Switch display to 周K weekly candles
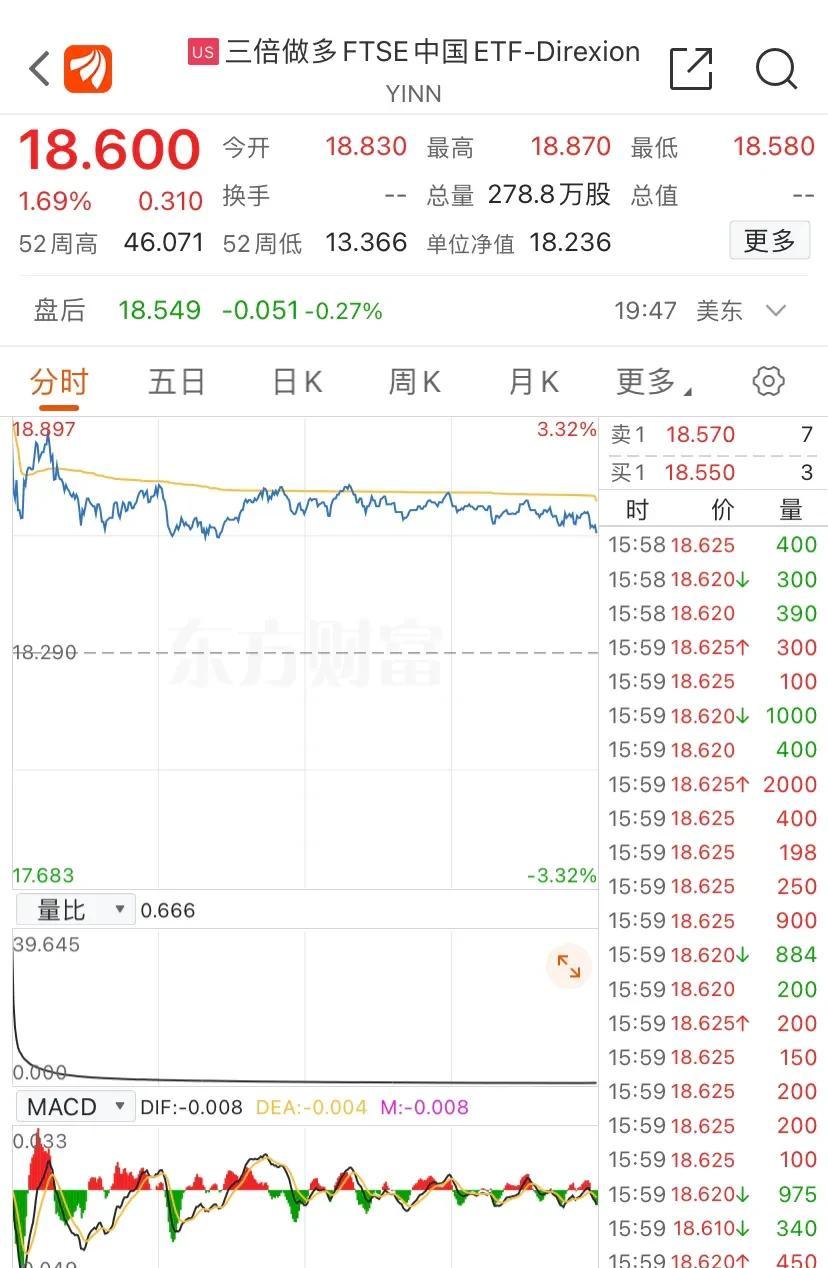The height and width of the screenshot is (1268, 828). pyautogui.click(x=412, y=380)
